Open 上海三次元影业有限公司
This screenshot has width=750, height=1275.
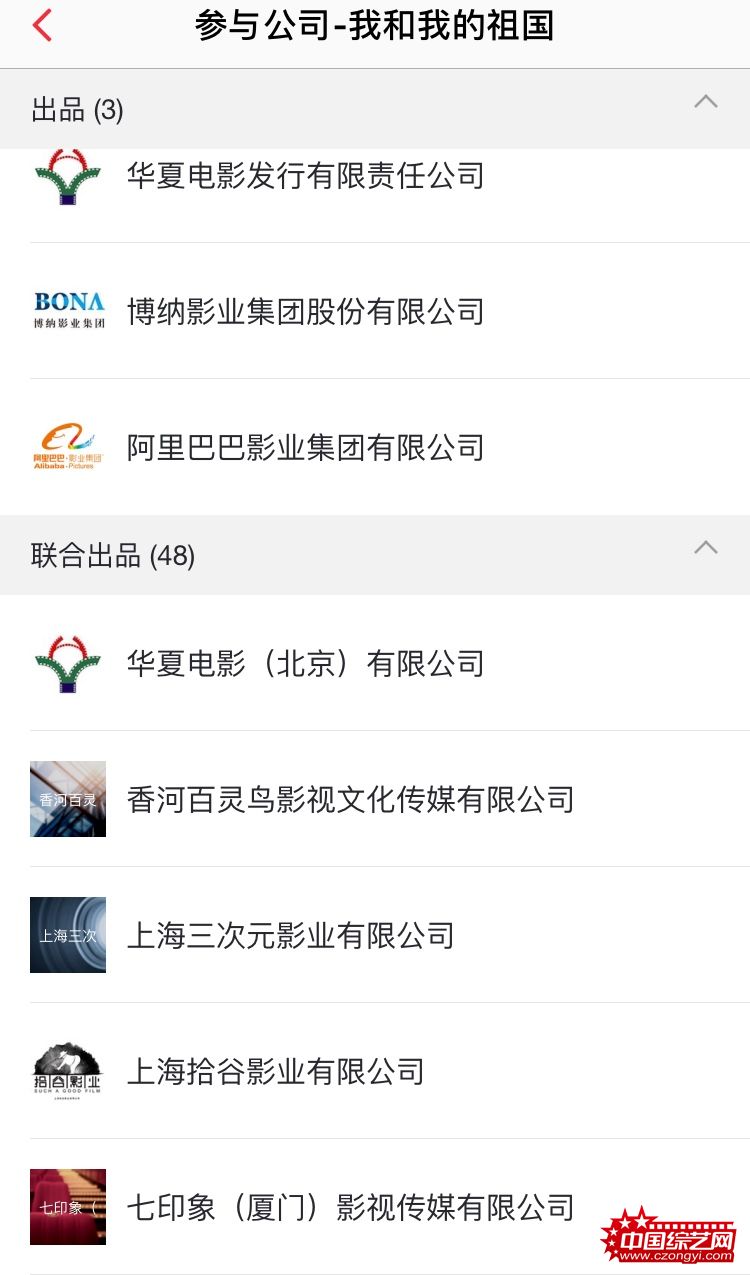(375, 935)
